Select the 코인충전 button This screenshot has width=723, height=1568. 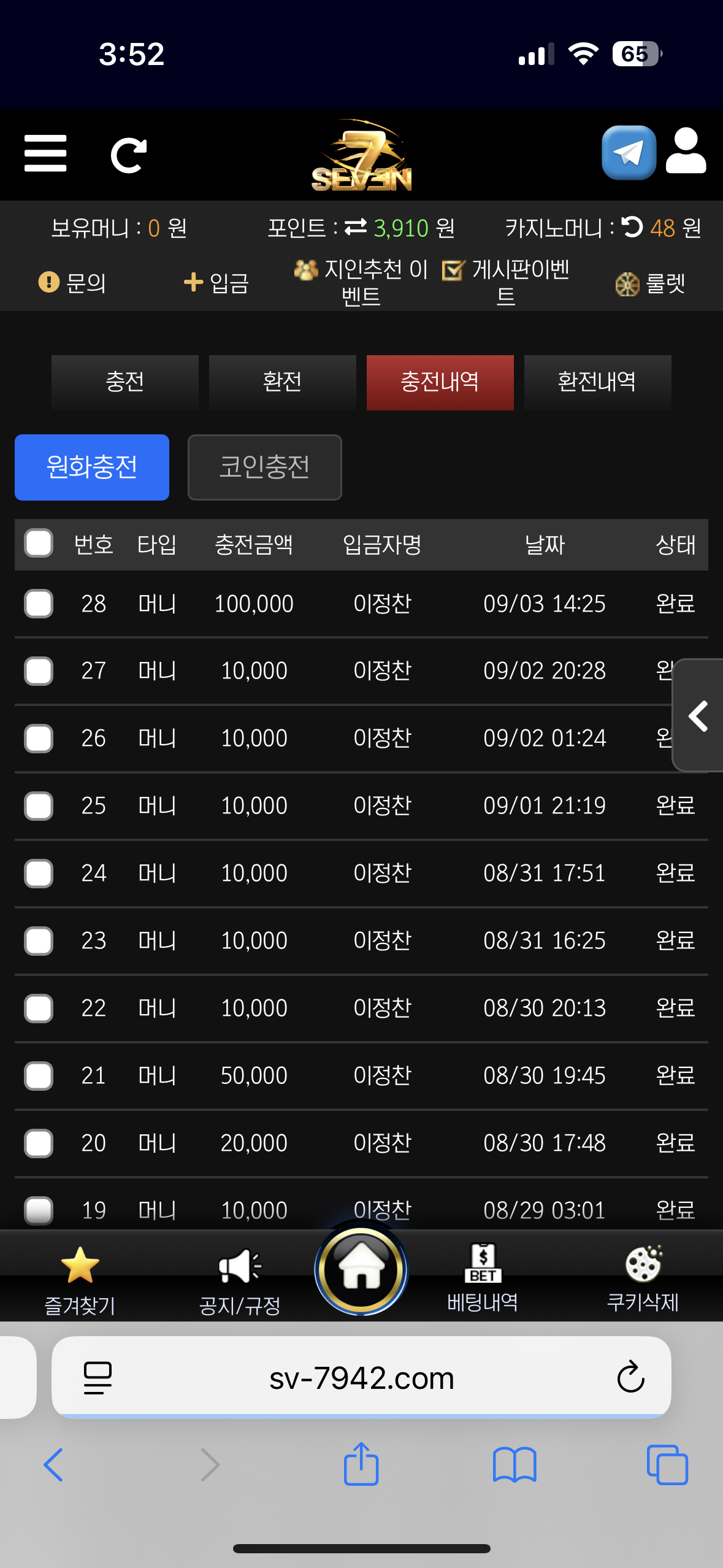[x=265, y=467]
